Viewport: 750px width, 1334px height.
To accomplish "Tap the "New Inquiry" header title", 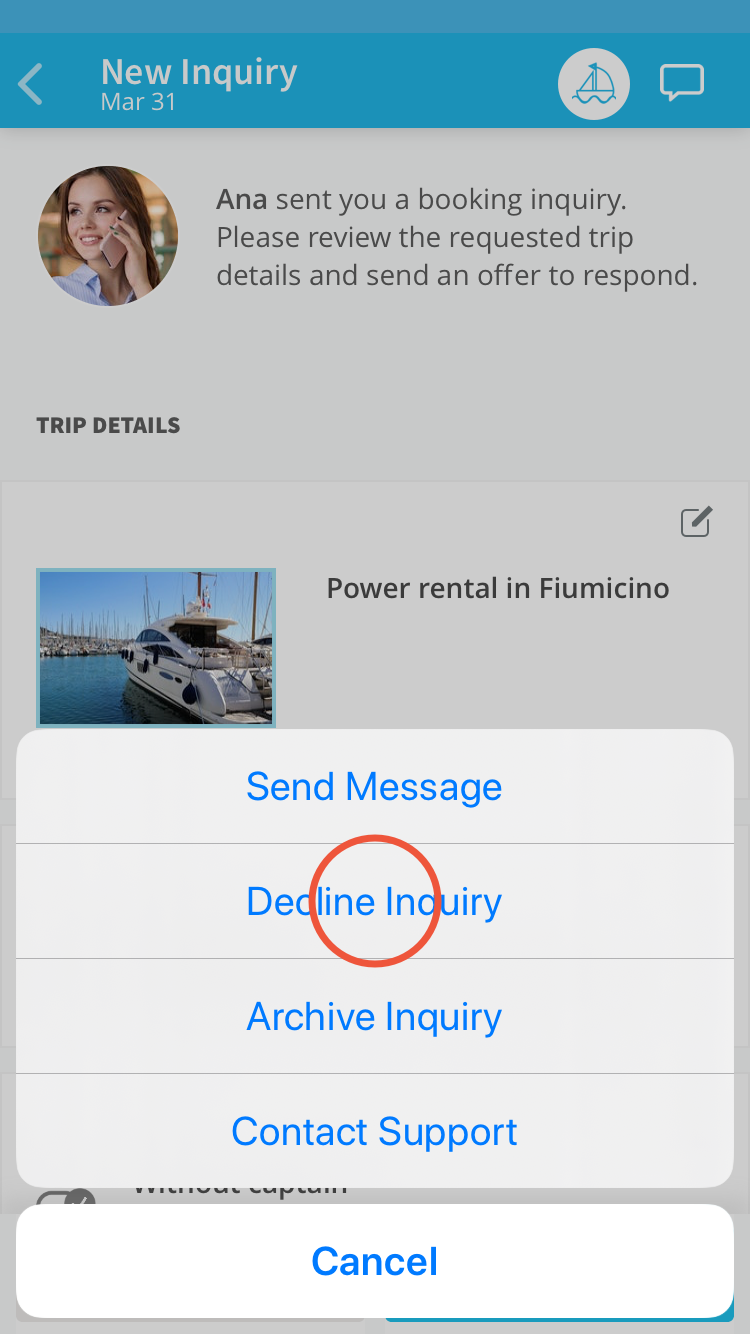I will (198, 72).
